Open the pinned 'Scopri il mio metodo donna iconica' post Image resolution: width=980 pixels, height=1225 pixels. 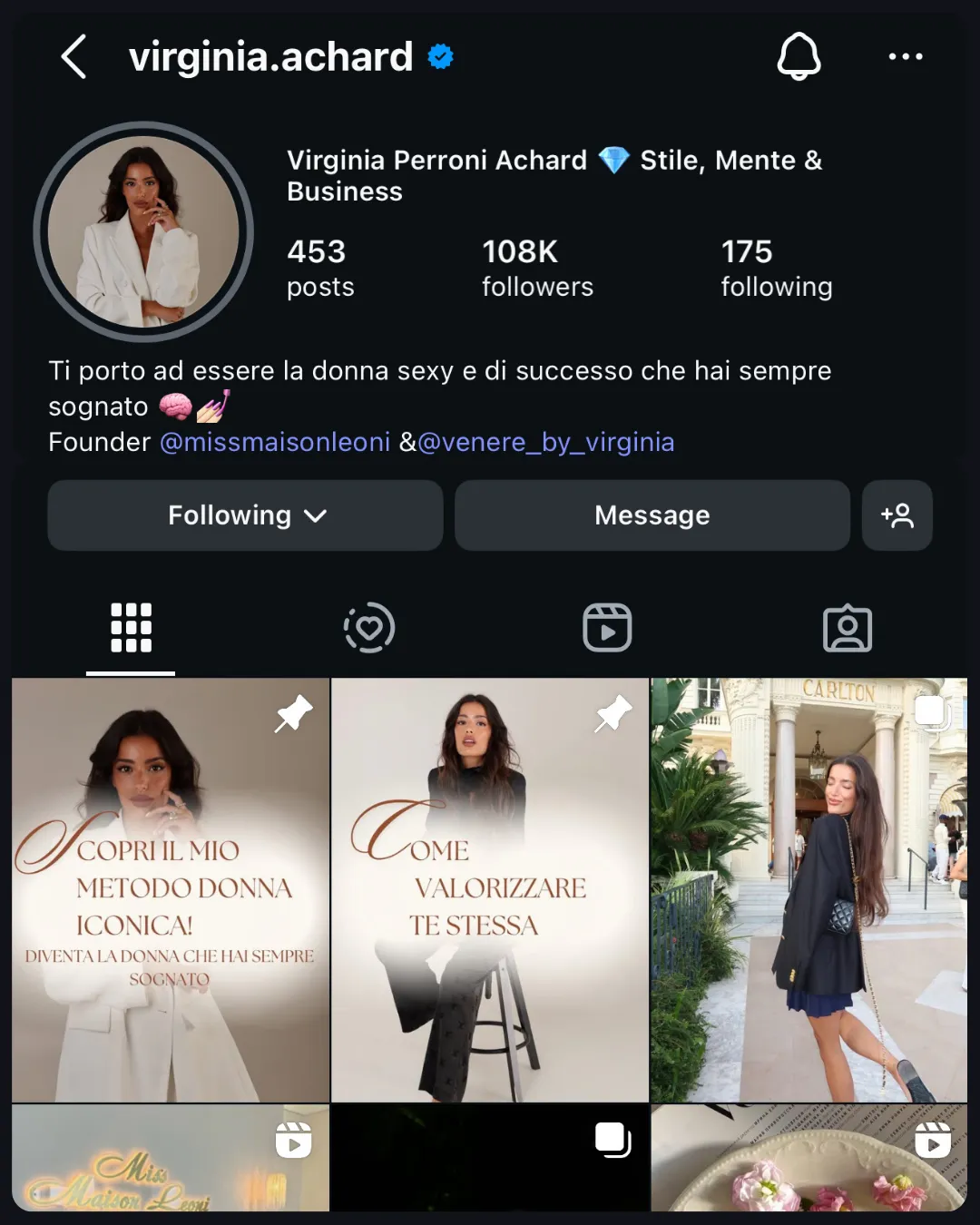171,890
